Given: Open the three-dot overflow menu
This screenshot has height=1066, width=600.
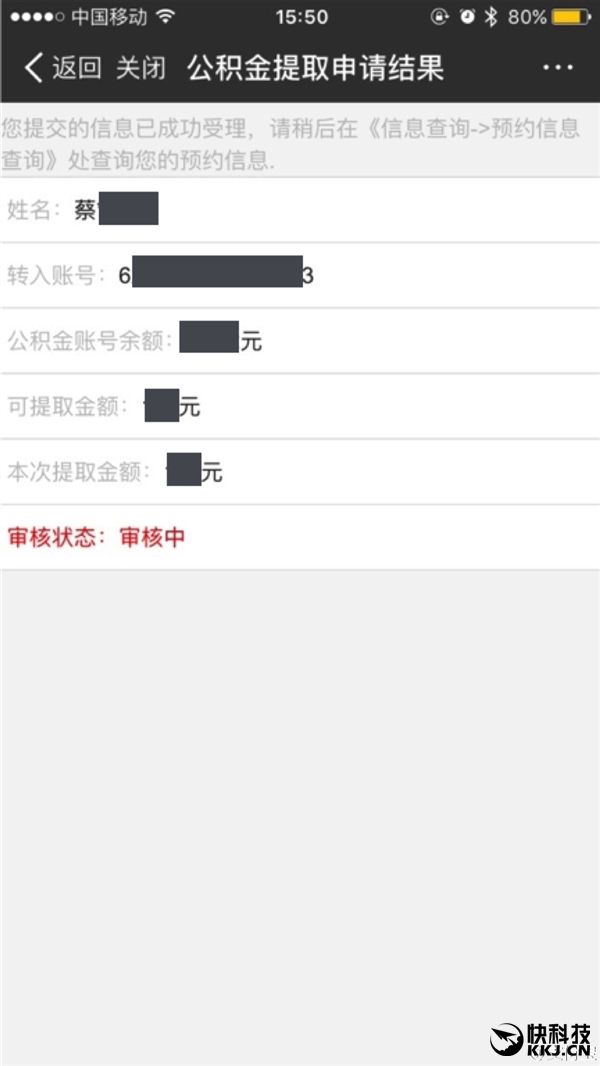Looking at the screenshot, I should coord(558,68).
